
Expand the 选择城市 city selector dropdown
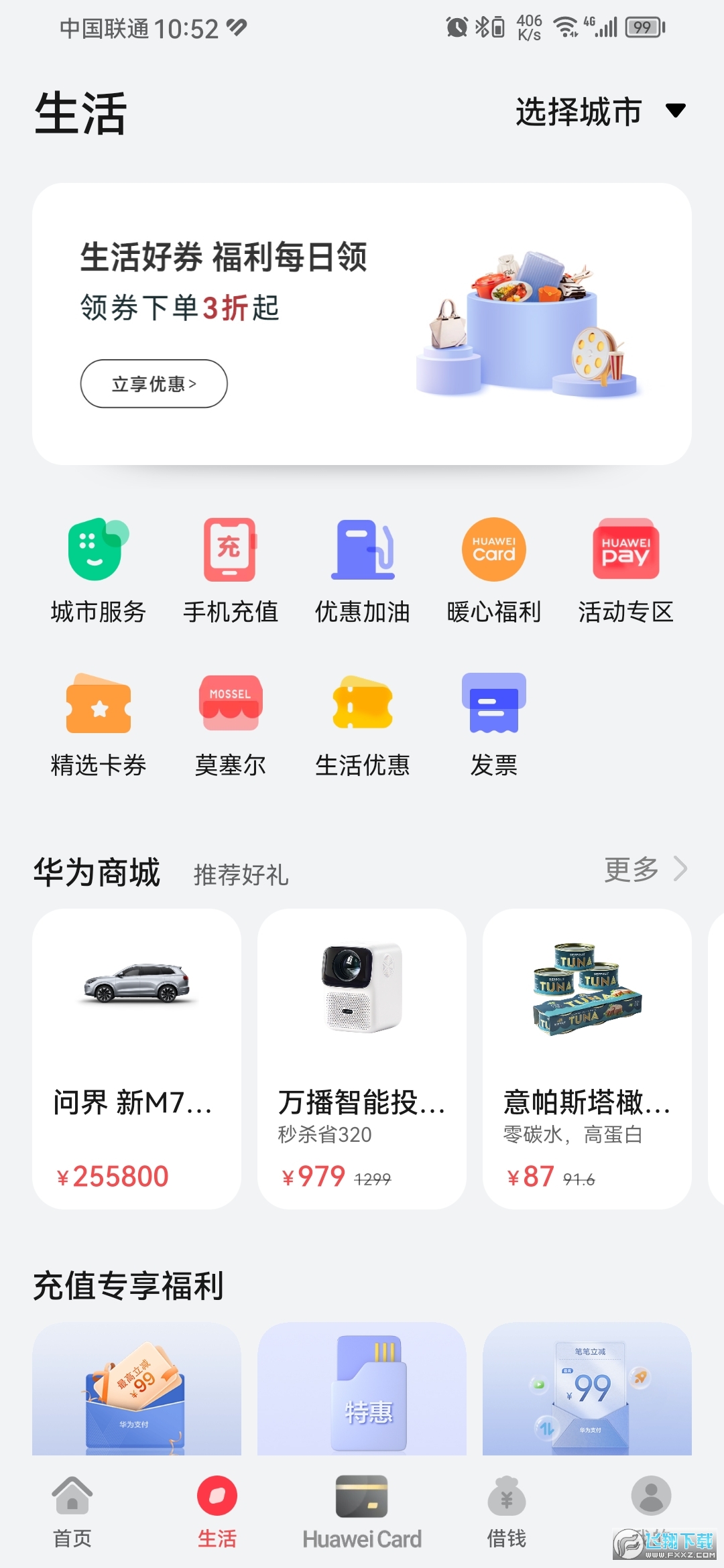[597, 111]
